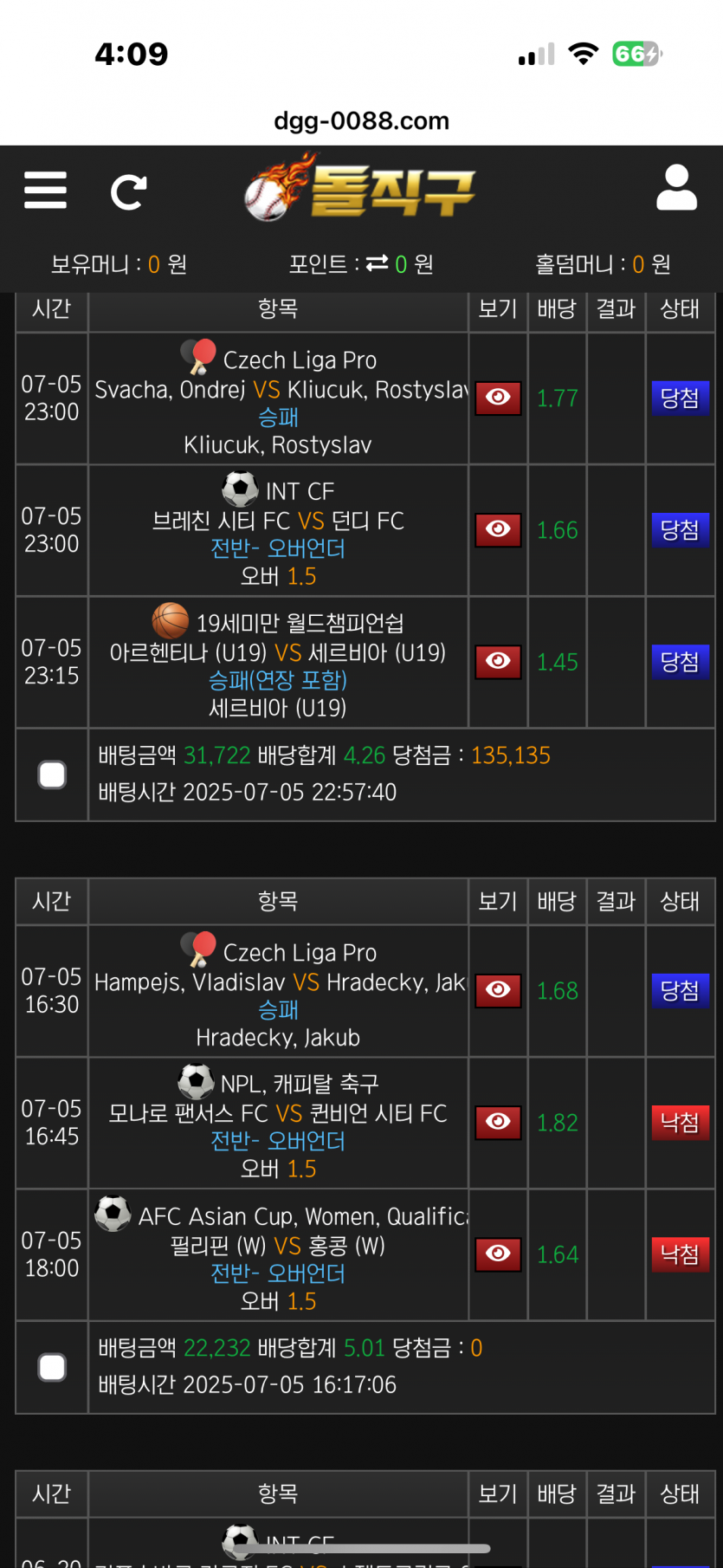Check the box for the 22,232 bet slip

52,1367
